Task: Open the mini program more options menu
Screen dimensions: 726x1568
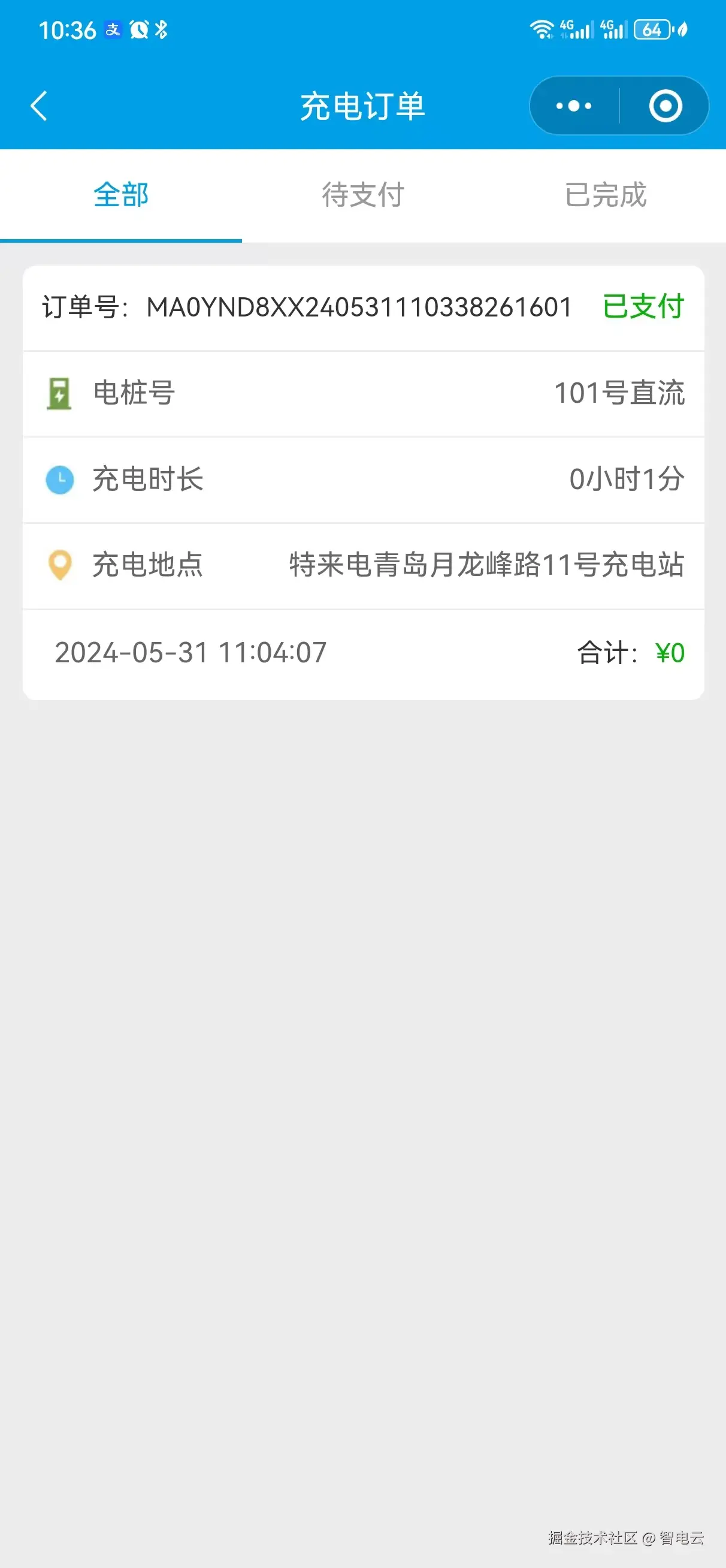Action: [x=573, y=106]
